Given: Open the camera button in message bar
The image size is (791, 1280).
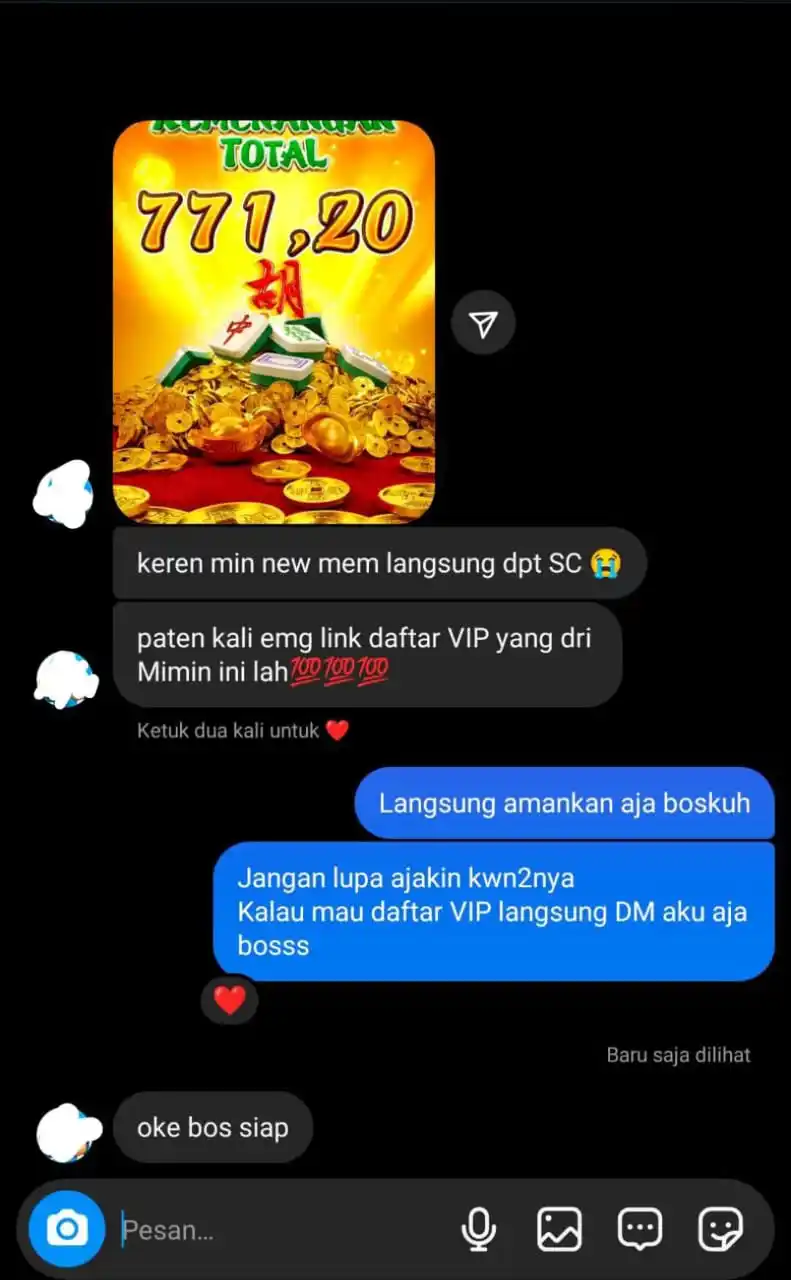Looking at the screenshot, I should [x=66, y=1229].
